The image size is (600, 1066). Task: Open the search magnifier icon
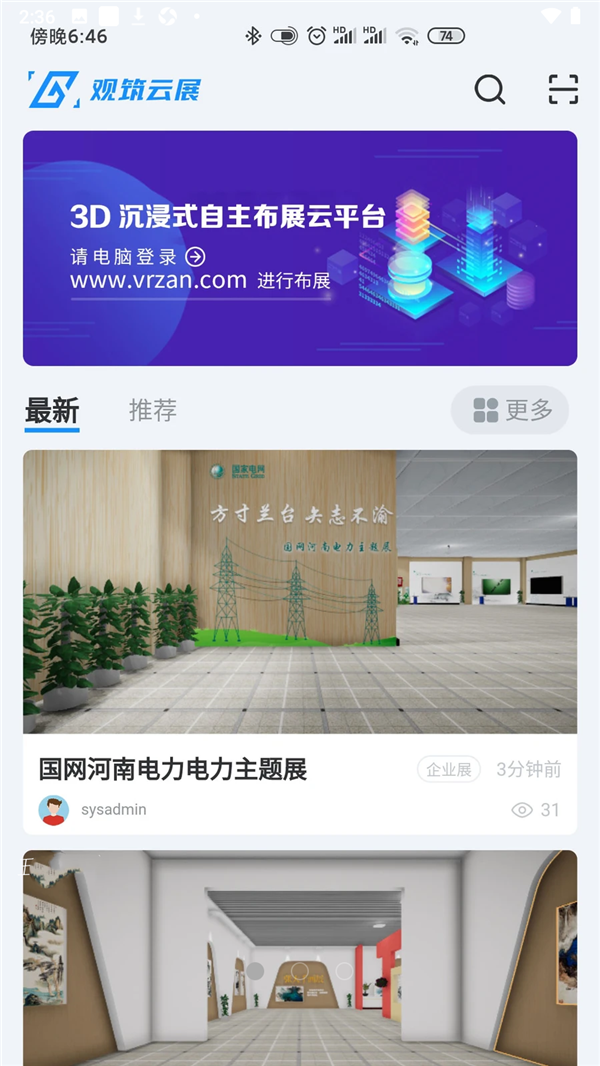coord(489,89)
